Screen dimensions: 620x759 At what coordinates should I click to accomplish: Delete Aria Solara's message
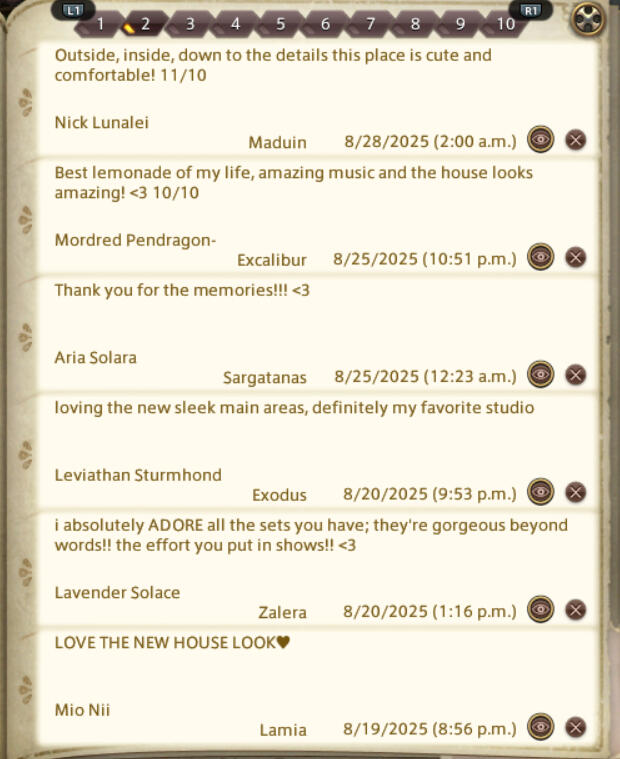pyautogui.click(x=575, y=375)
